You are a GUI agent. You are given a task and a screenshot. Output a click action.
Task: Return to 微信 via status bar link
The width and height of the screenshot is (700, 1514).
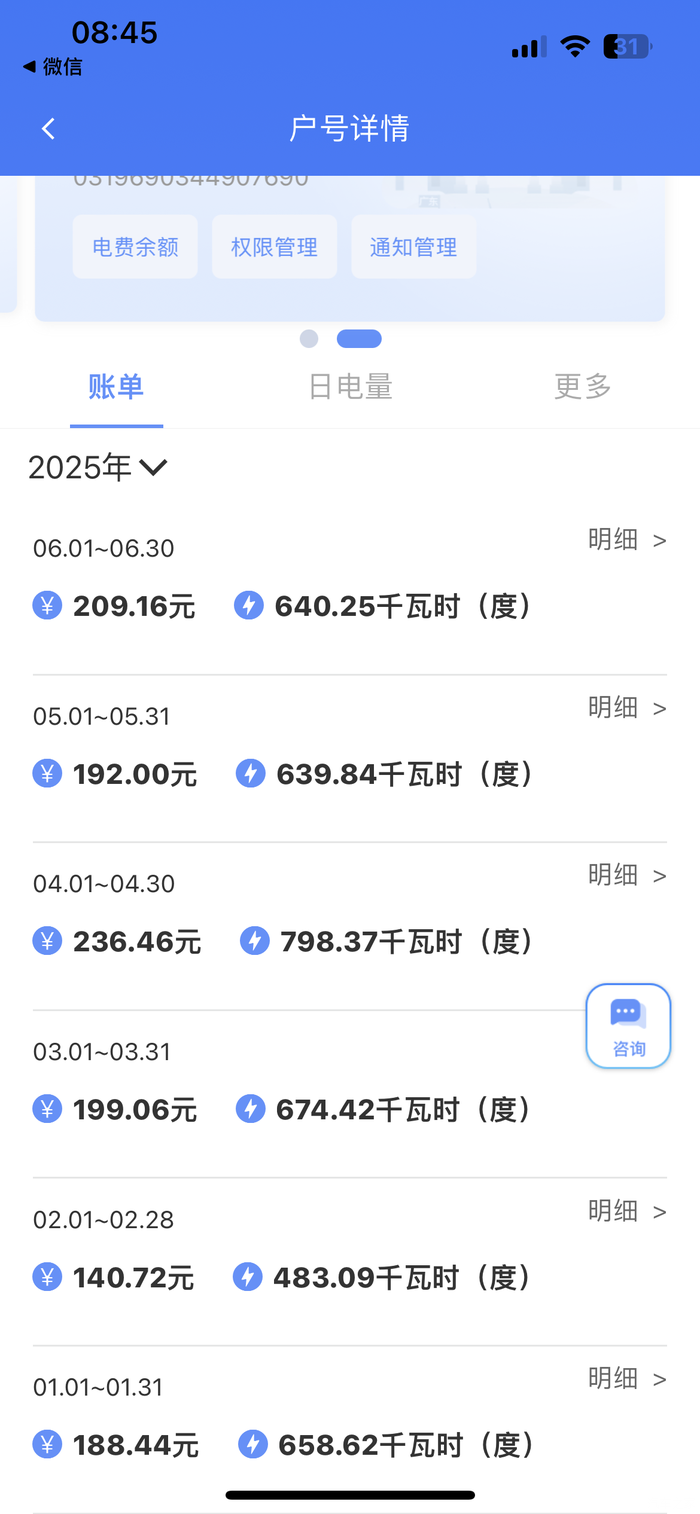[53, 67]
